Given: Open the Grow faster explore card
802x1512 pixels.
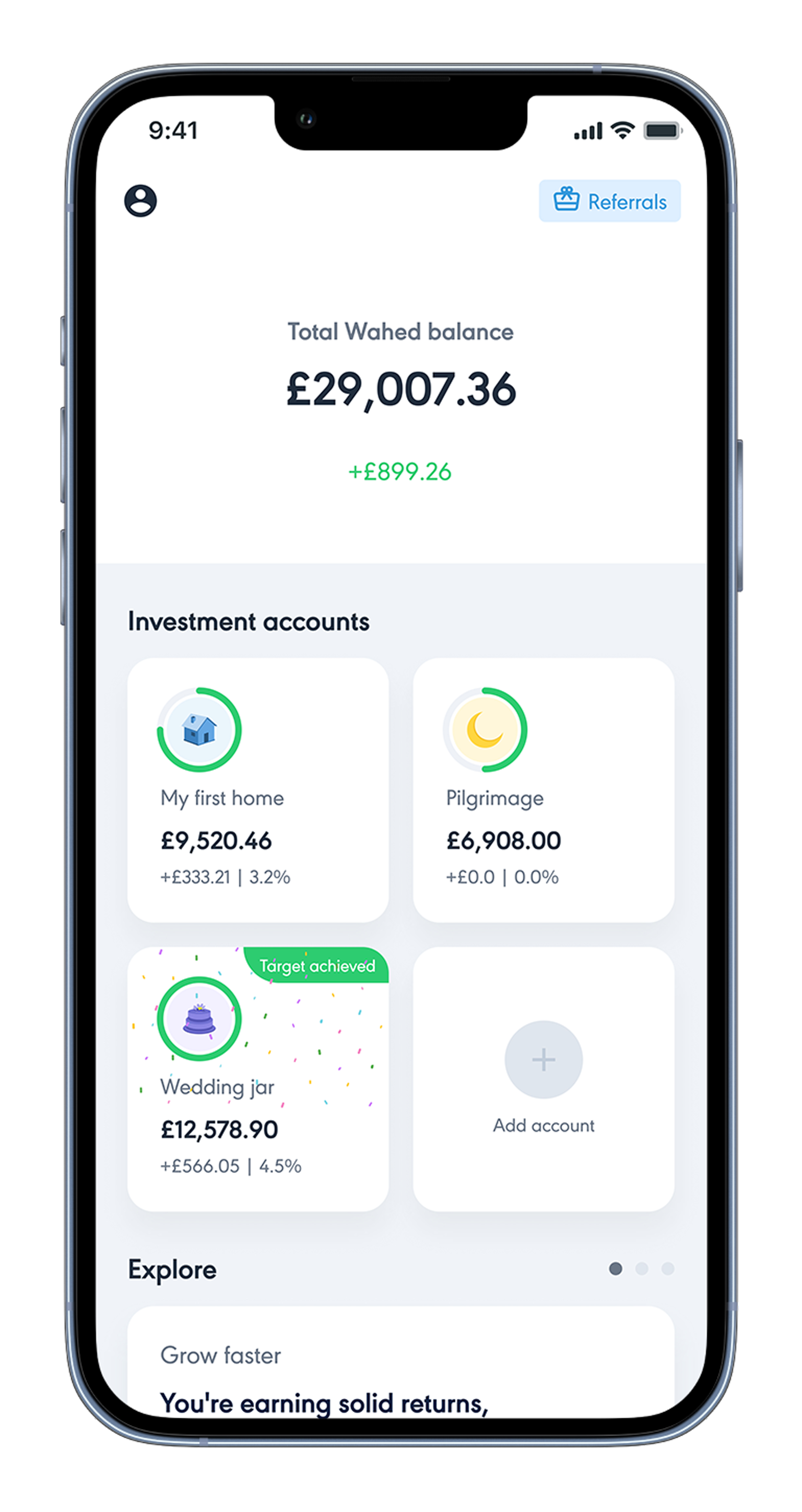Looking at the screenshot, I should tap(400, 1367).
